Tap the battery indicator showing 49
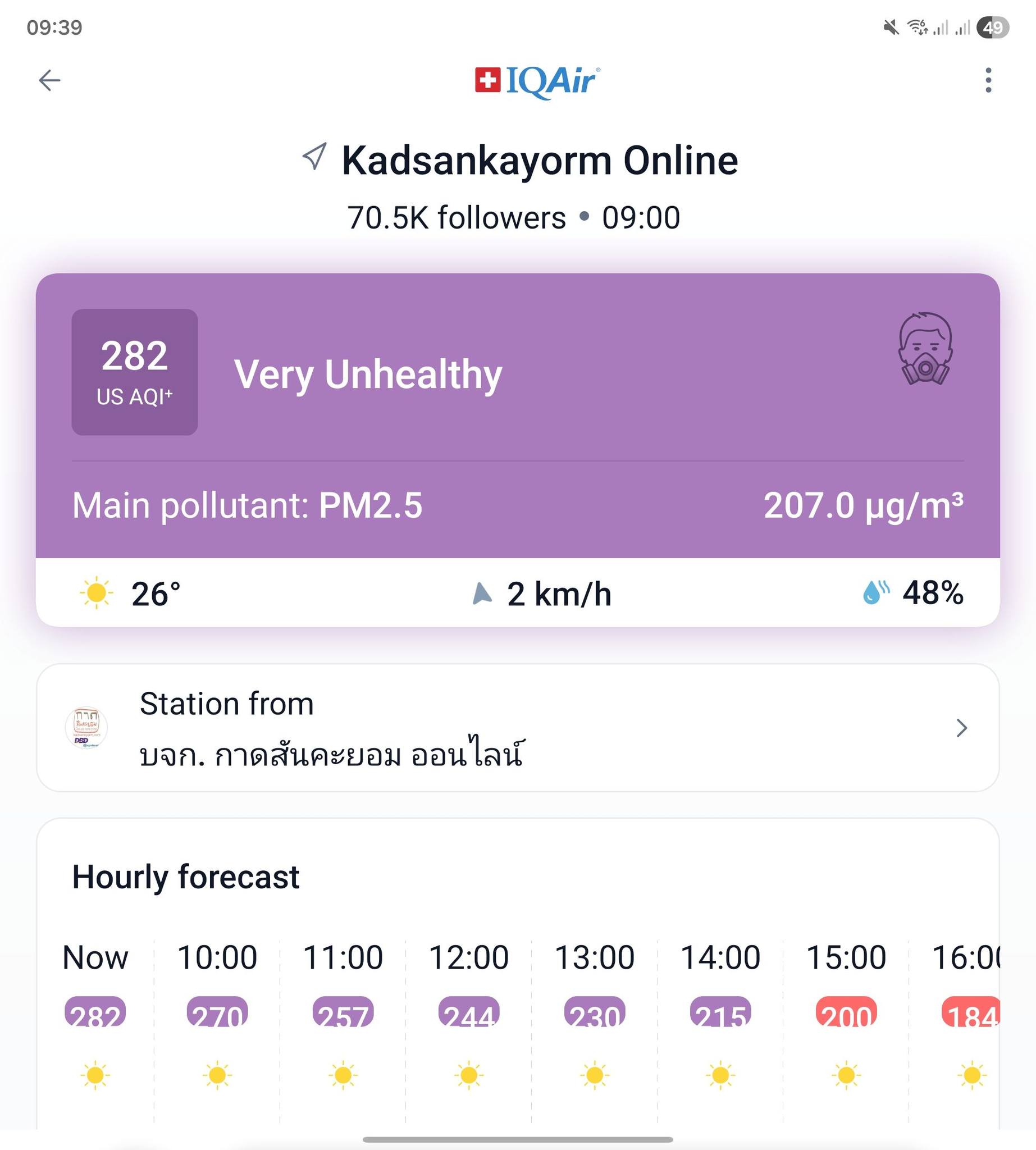The width and height of the screenshot is (1036, 1150). [x=993, y=26]
